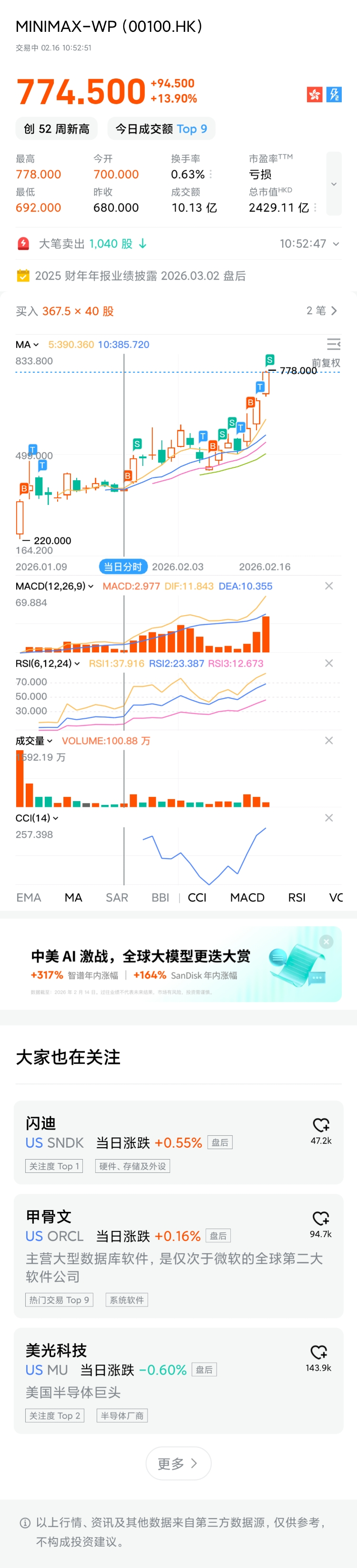Open the MA indicator dropdown on chart
This screenshot has width=357, height=1568.
(28, 345)
